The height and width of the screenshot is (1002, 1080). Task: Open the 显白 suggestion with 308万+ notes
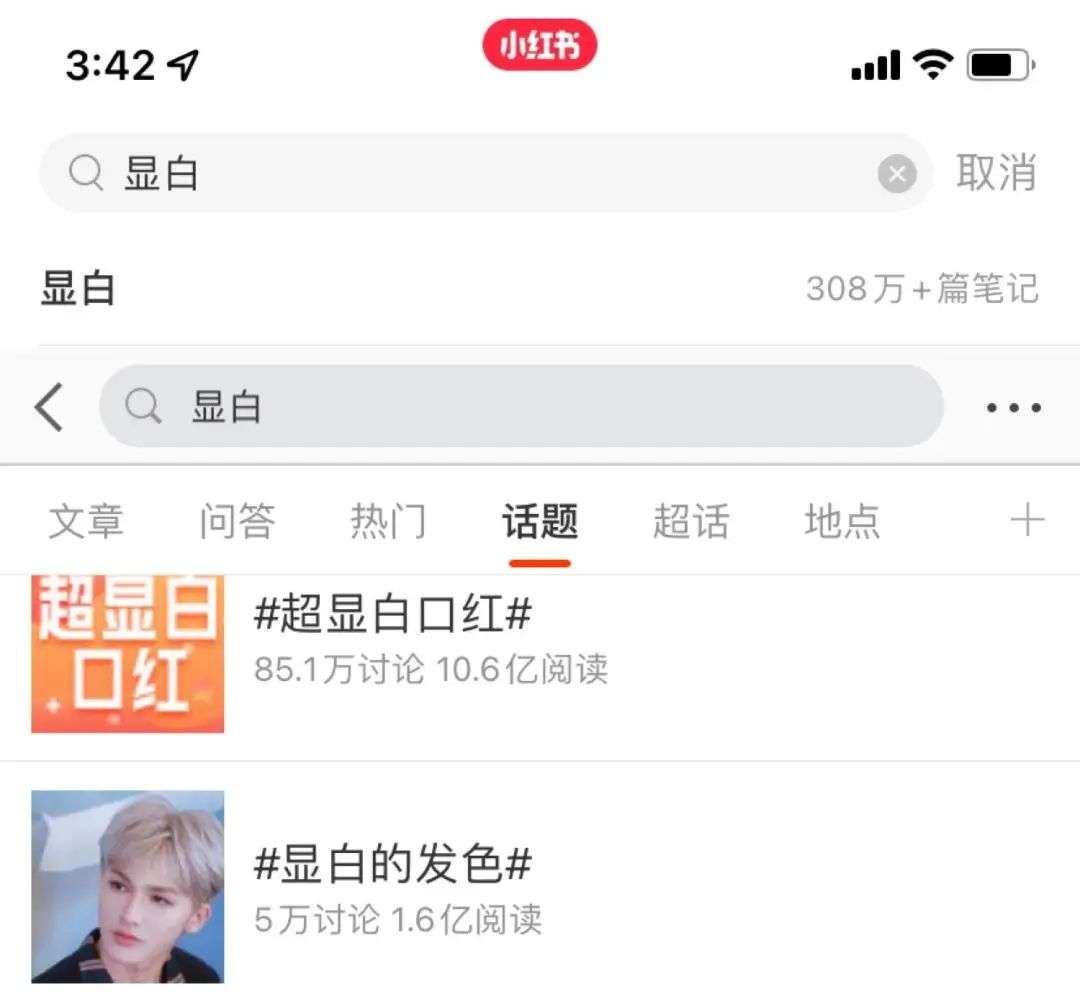[540, 289]
